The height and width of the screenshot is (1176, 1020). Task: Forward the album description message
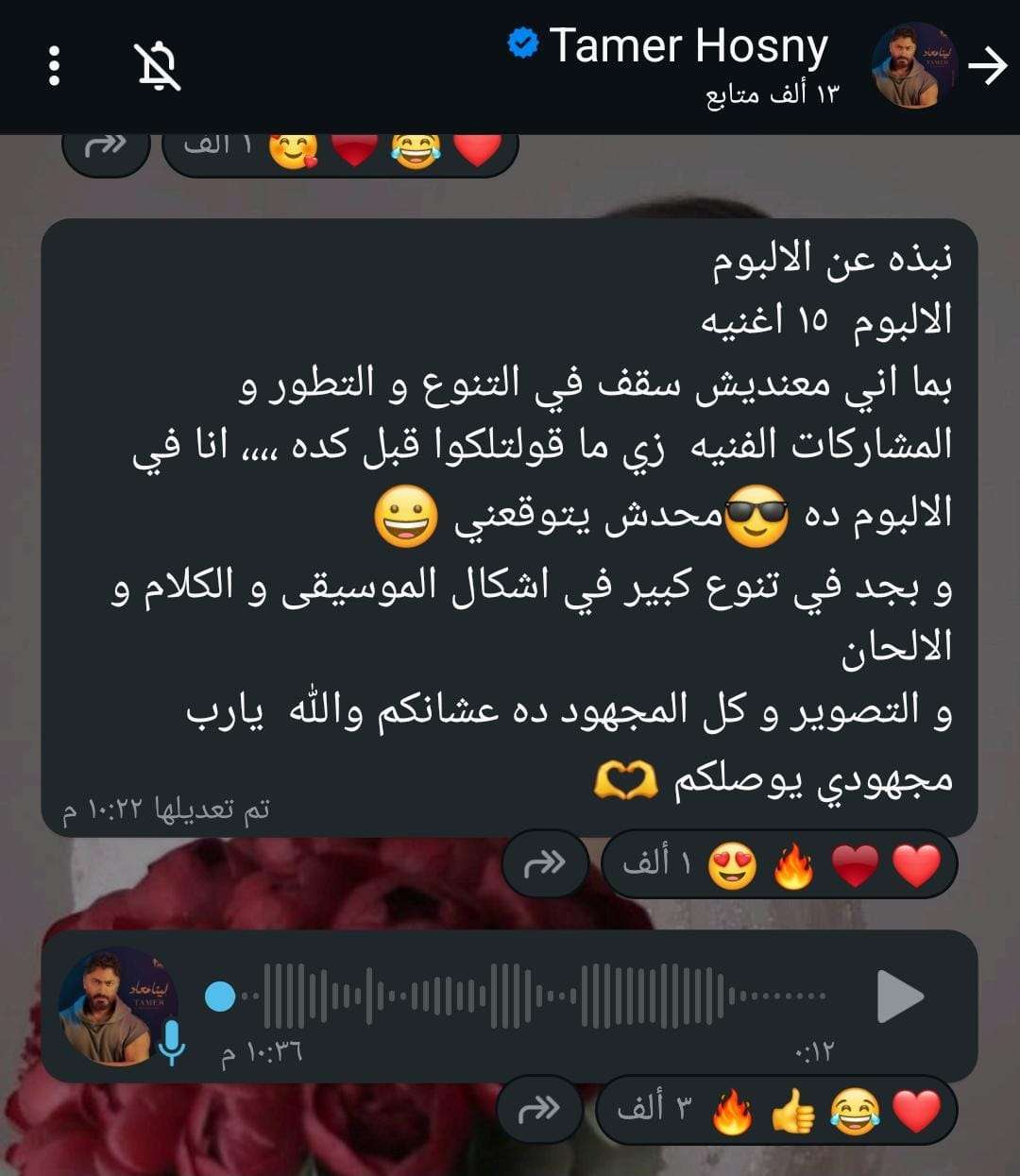(545, 863)
